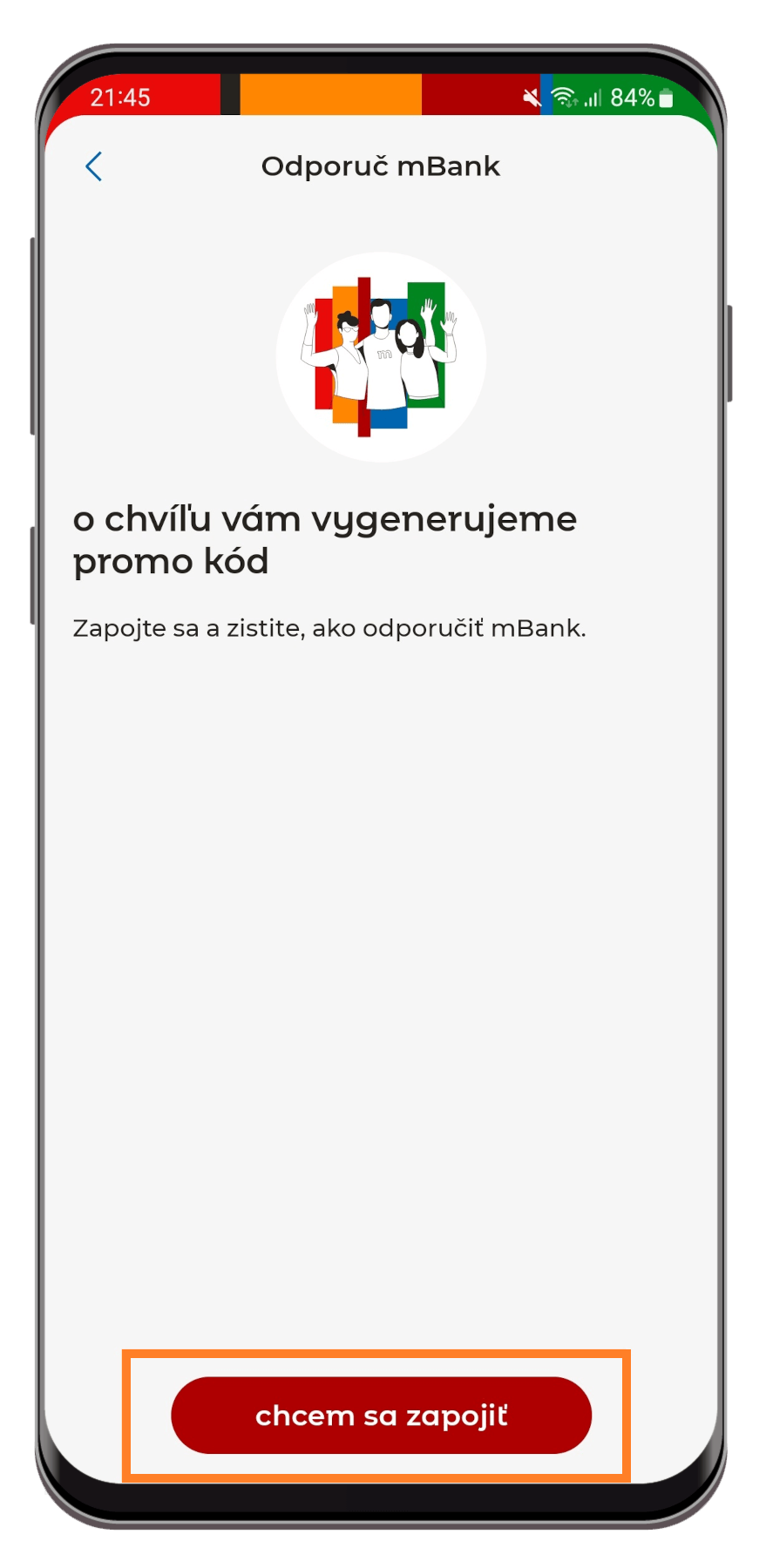Viewport: 766px width, 1568px height.
Task: Go back from Odporuč mBank screen
Action: [x=94, y=166]
